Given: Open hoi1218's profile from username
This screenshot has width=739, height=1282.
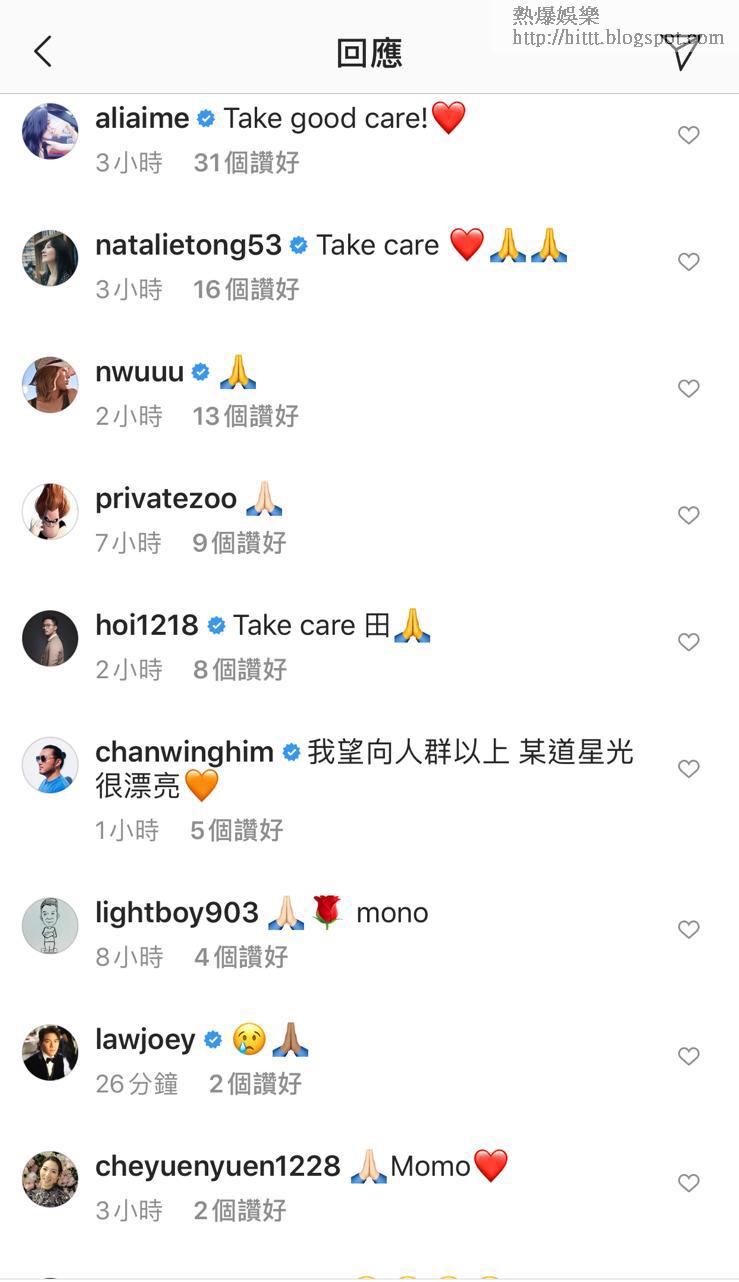Looking at the screenshot, I should click(x=147, y=626).
